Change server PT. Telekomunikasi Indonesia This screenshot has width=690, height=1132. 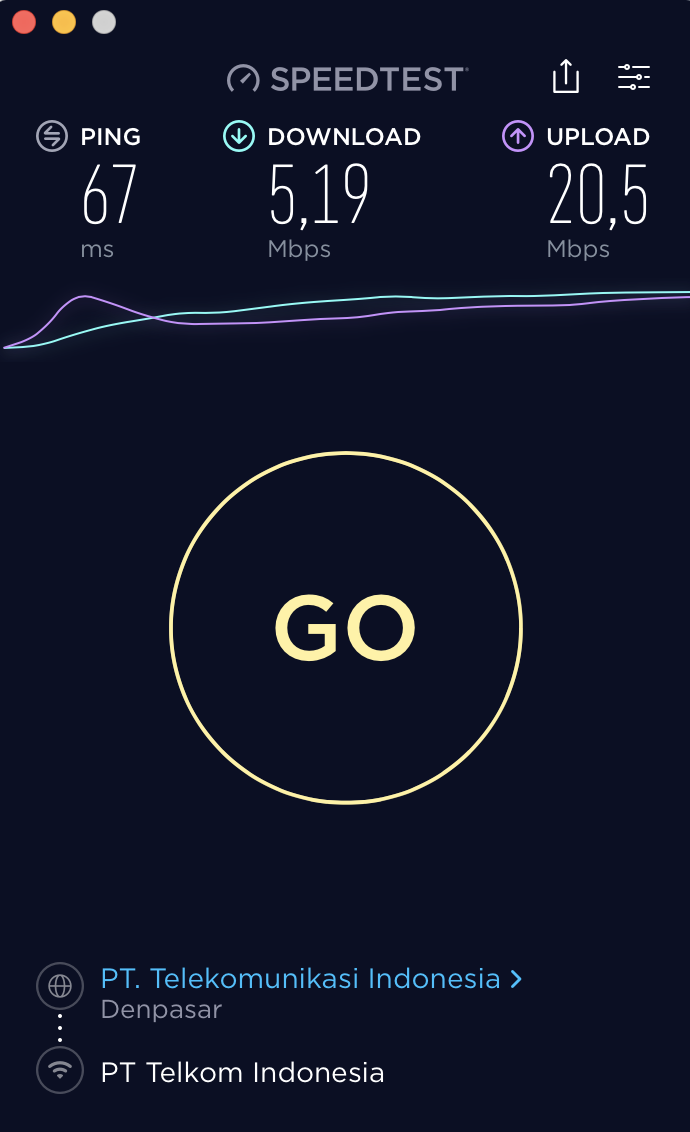[311, 978]
